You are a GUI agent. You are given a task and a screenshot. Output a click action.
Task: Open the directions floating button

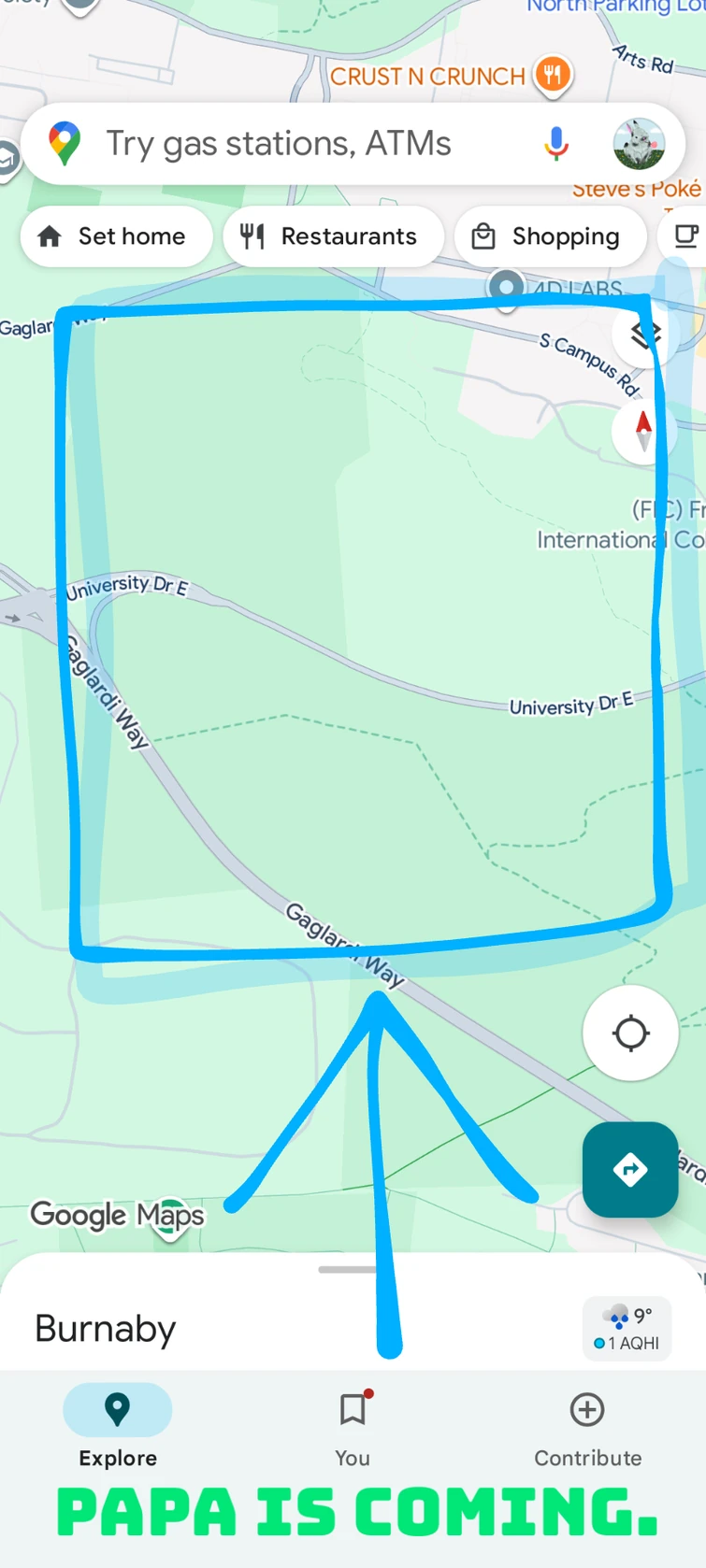[630, 1169]
